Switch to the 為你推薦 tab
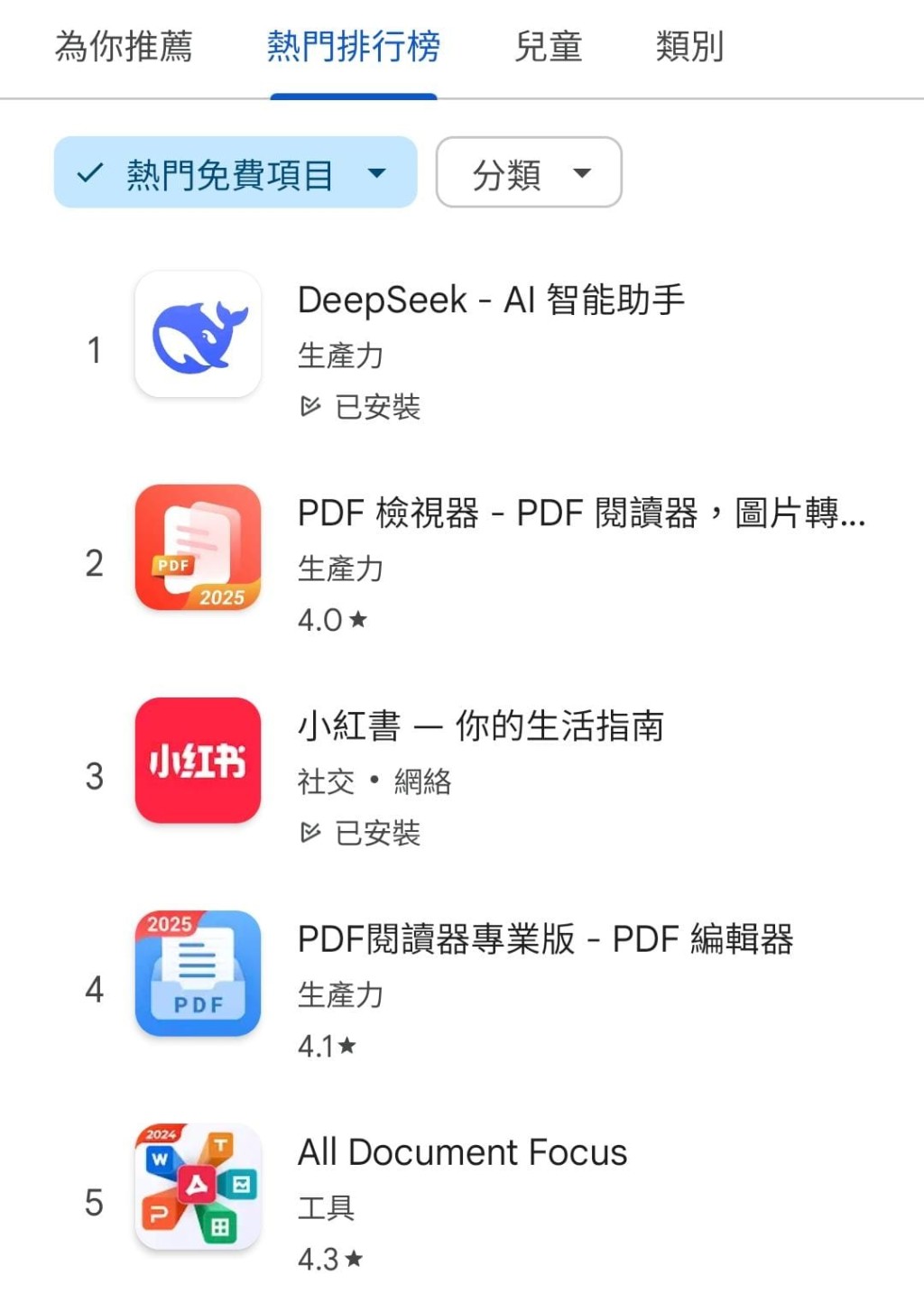 (x=124, y=47)
